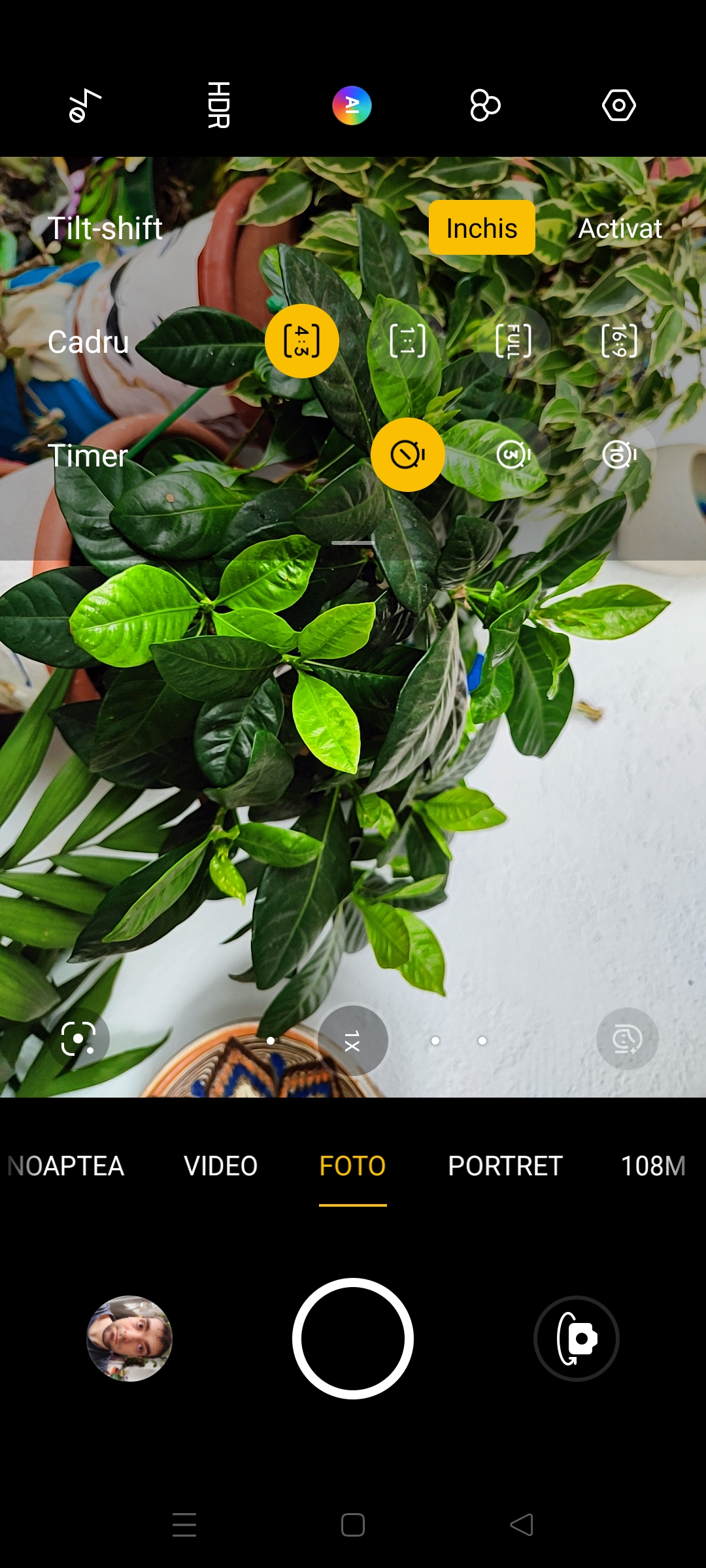Open the color filters icon
This screenshot has width=706, height=1568.
tap(485, 105)
